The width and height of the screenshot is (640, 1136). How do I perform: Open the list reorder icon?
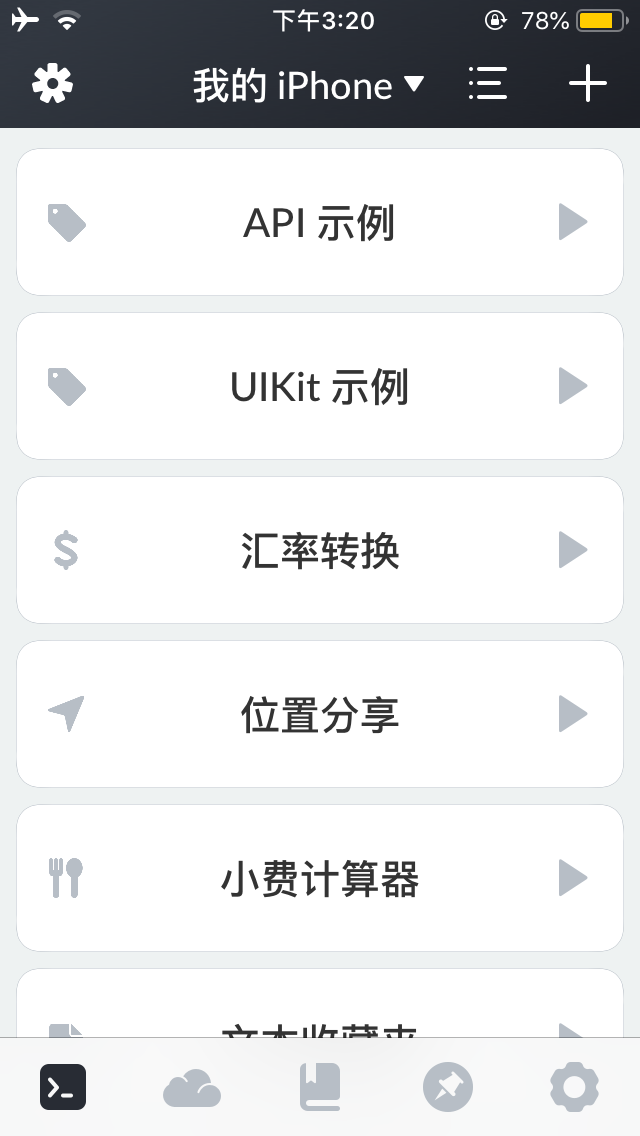(x=488, y=85)
